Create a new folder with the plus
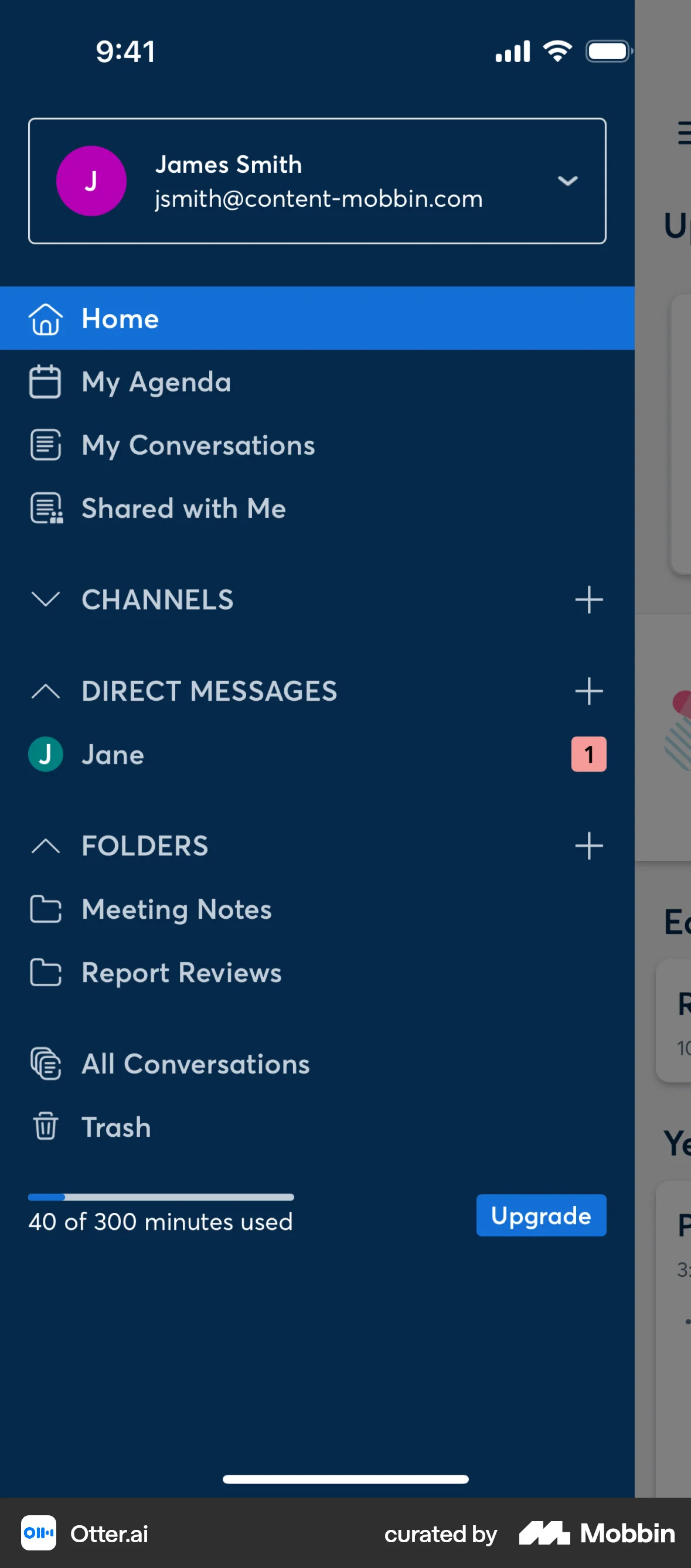The width and height of the screenshot is (691, 1568). coord(588,846)
